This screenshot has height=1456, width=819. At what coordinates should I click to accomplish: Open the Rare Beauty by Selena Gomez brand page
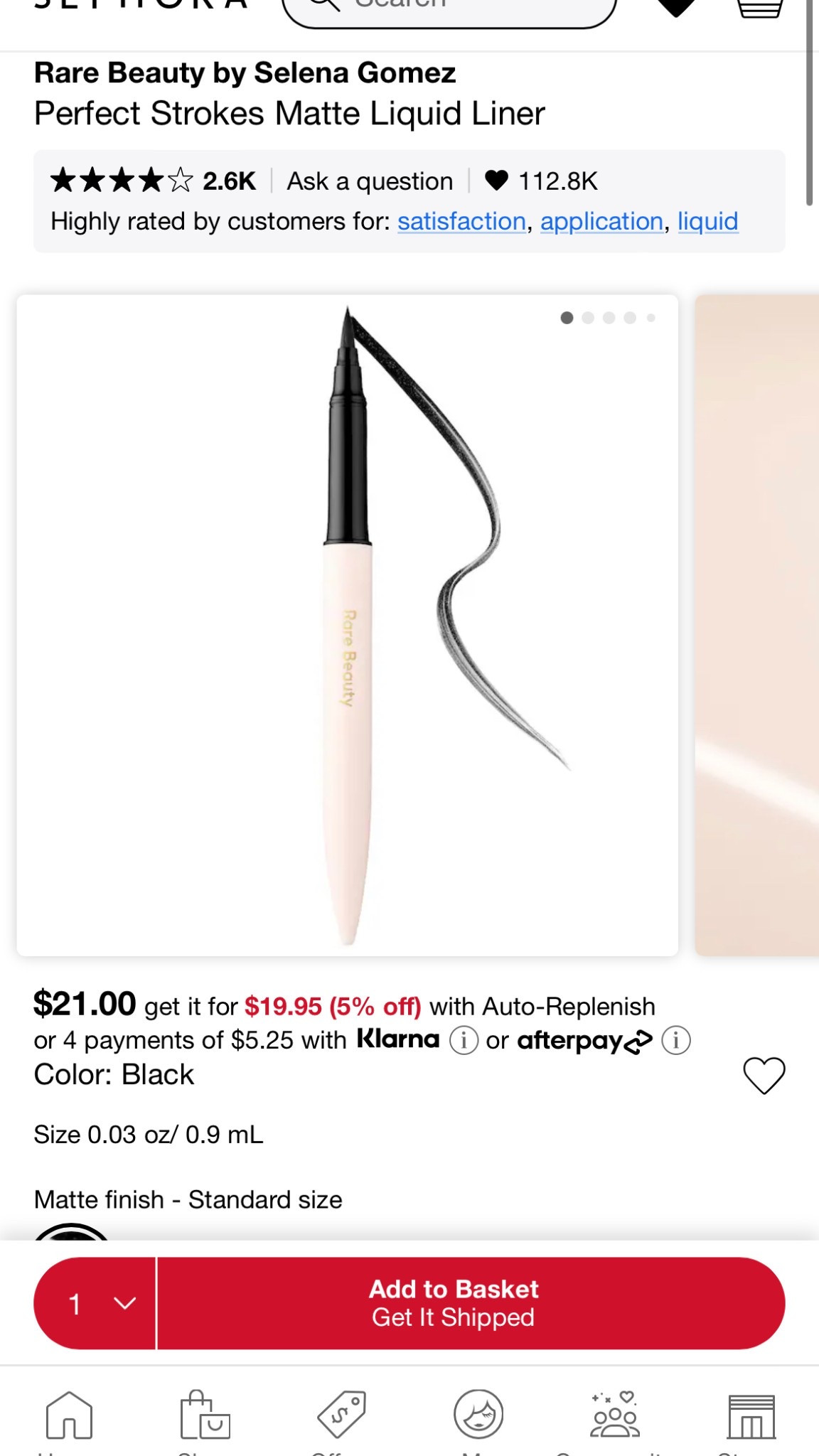click(x=245, y=73)
